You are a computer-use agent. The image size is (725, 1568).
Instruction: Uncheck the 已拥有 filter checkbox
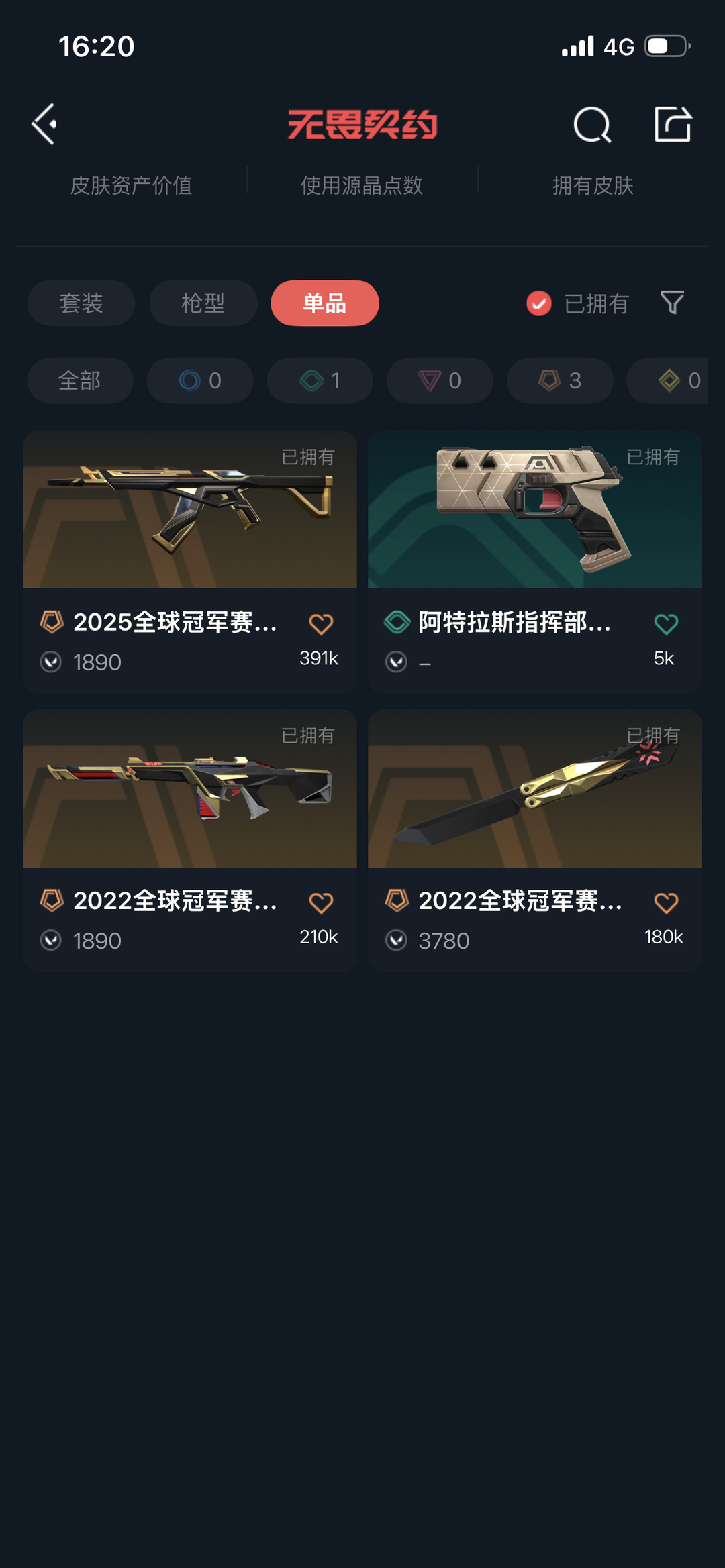pyautogui.click(x=539, y=303)
